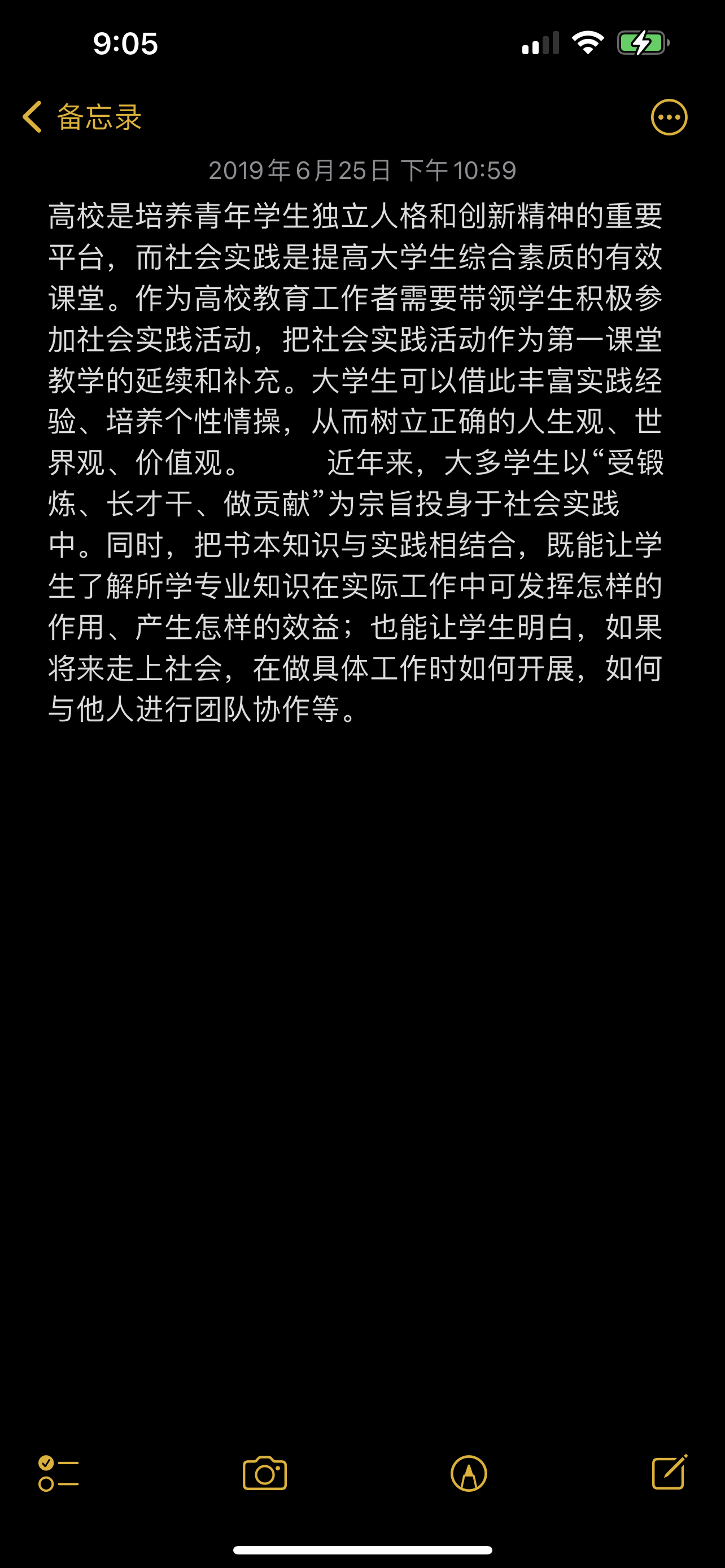Add a checklist to the note
The height and width of the screenshot is (1568, 725).
[x=58, y=1474]
